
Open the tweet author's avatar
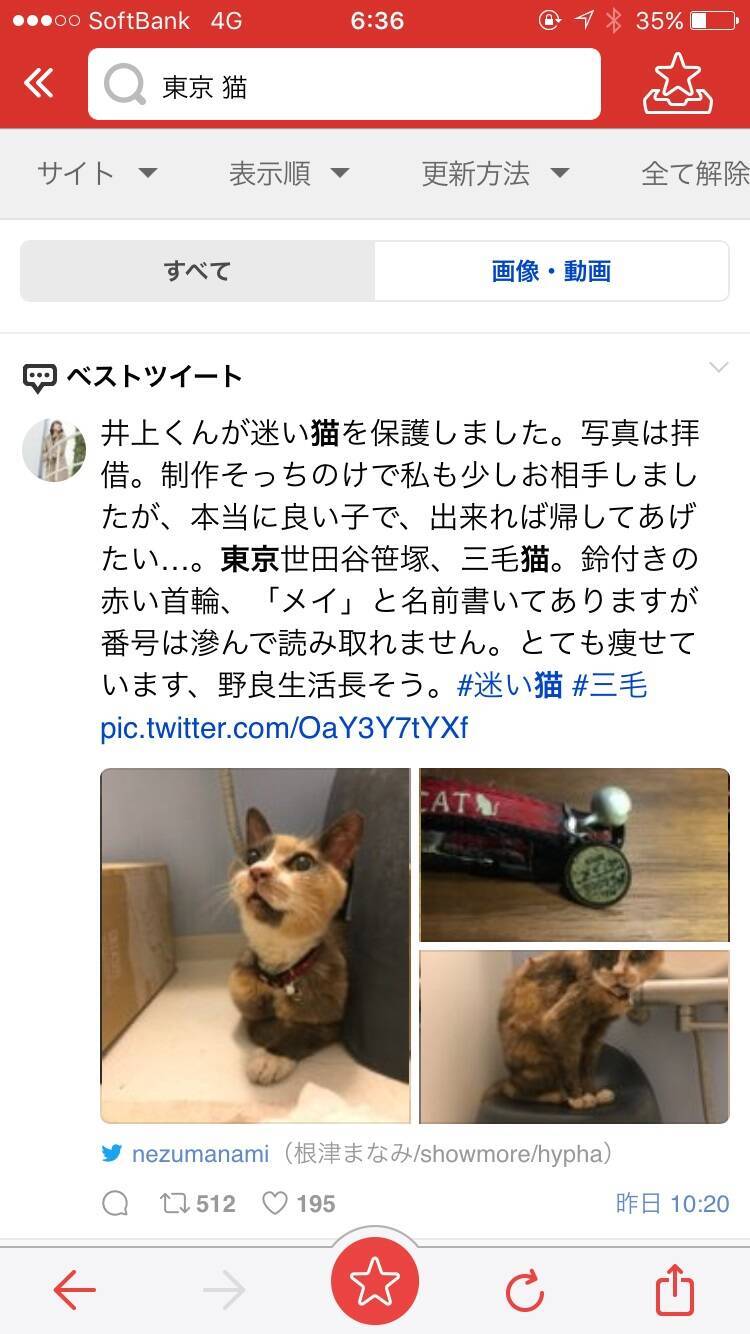[54, 450]
